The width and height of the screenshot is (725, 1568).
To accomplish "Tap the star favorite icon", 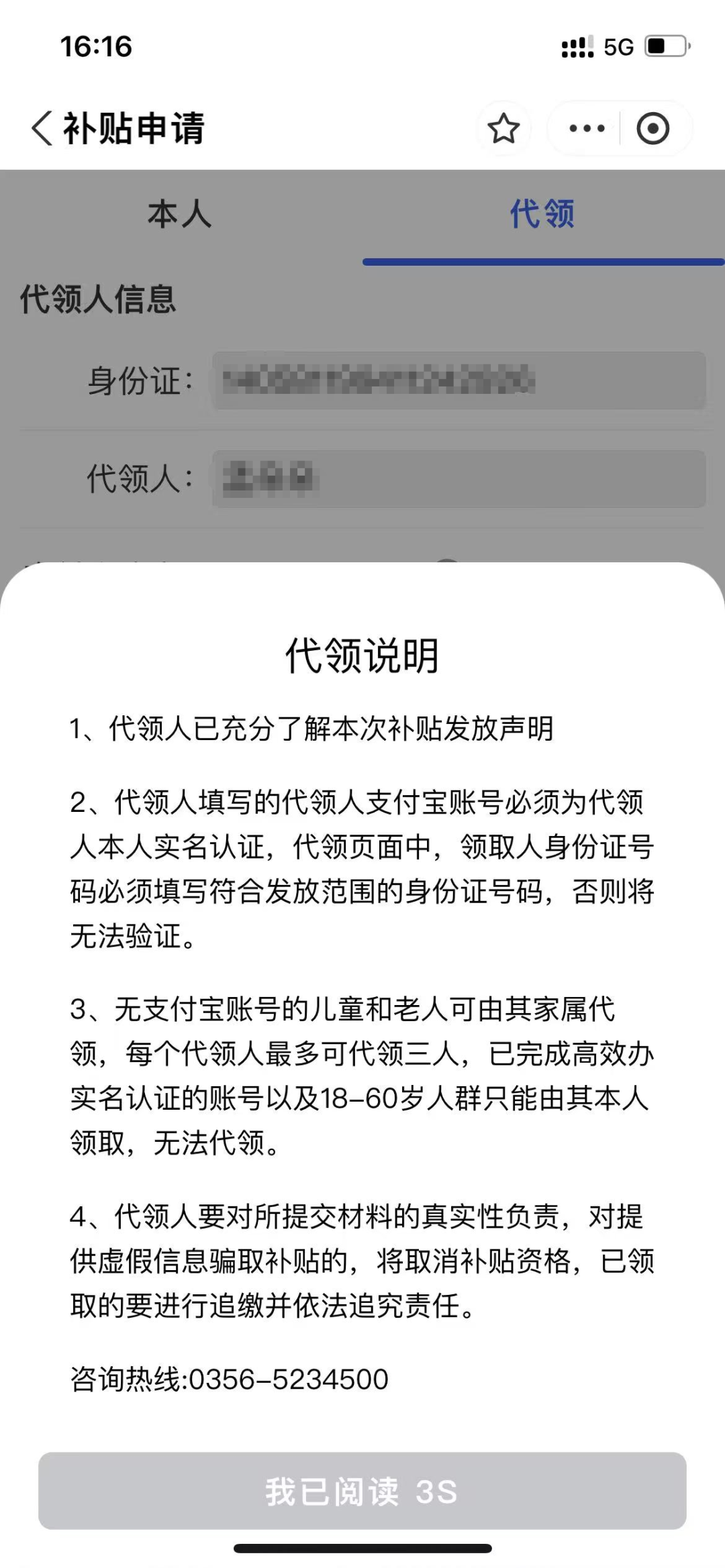I will [503, 128].
